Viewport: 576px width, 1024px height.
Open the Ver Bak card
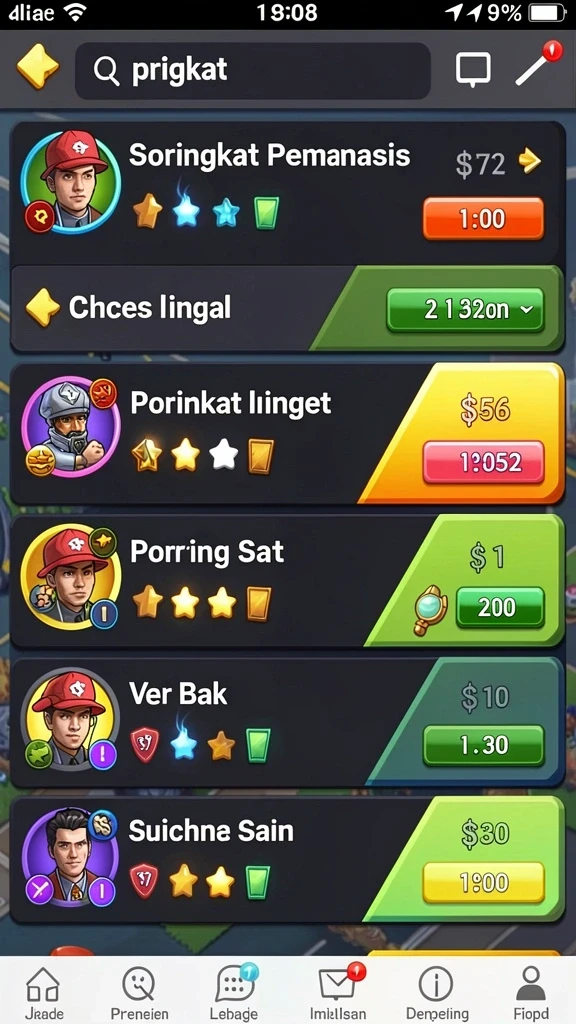click(x=287, y=722)
